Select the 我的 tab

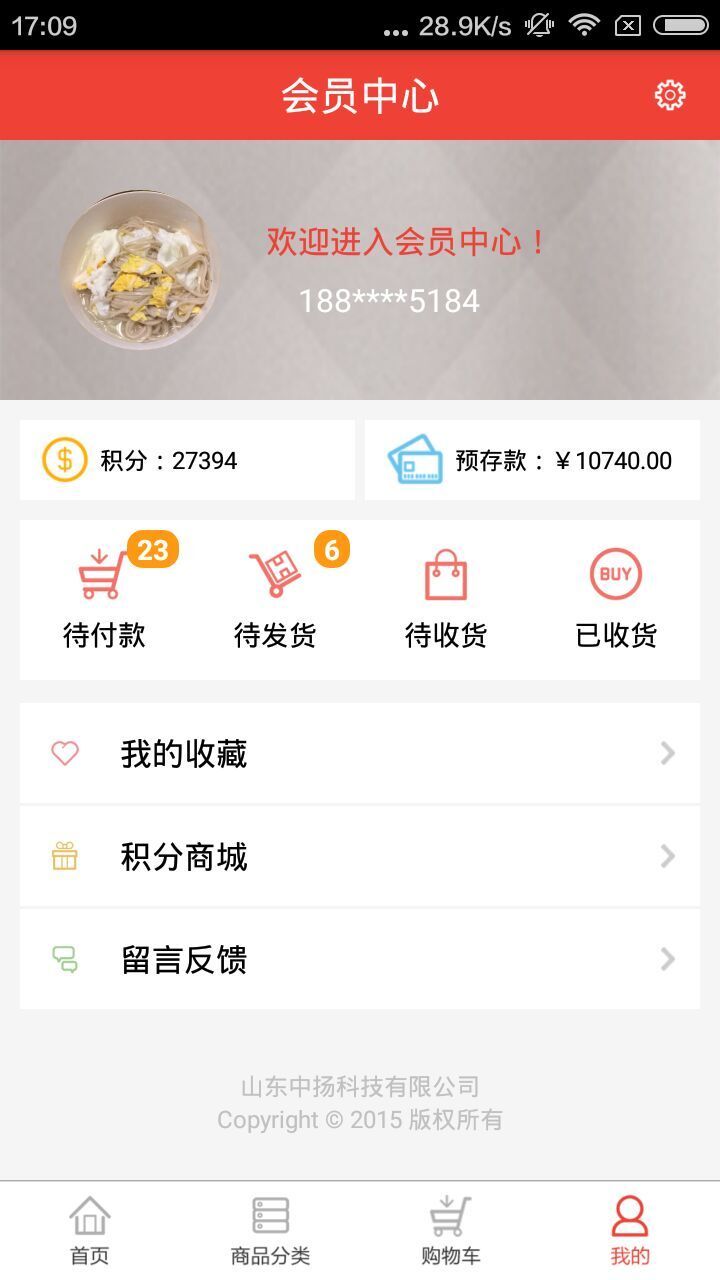click(x=630, y=1231)
